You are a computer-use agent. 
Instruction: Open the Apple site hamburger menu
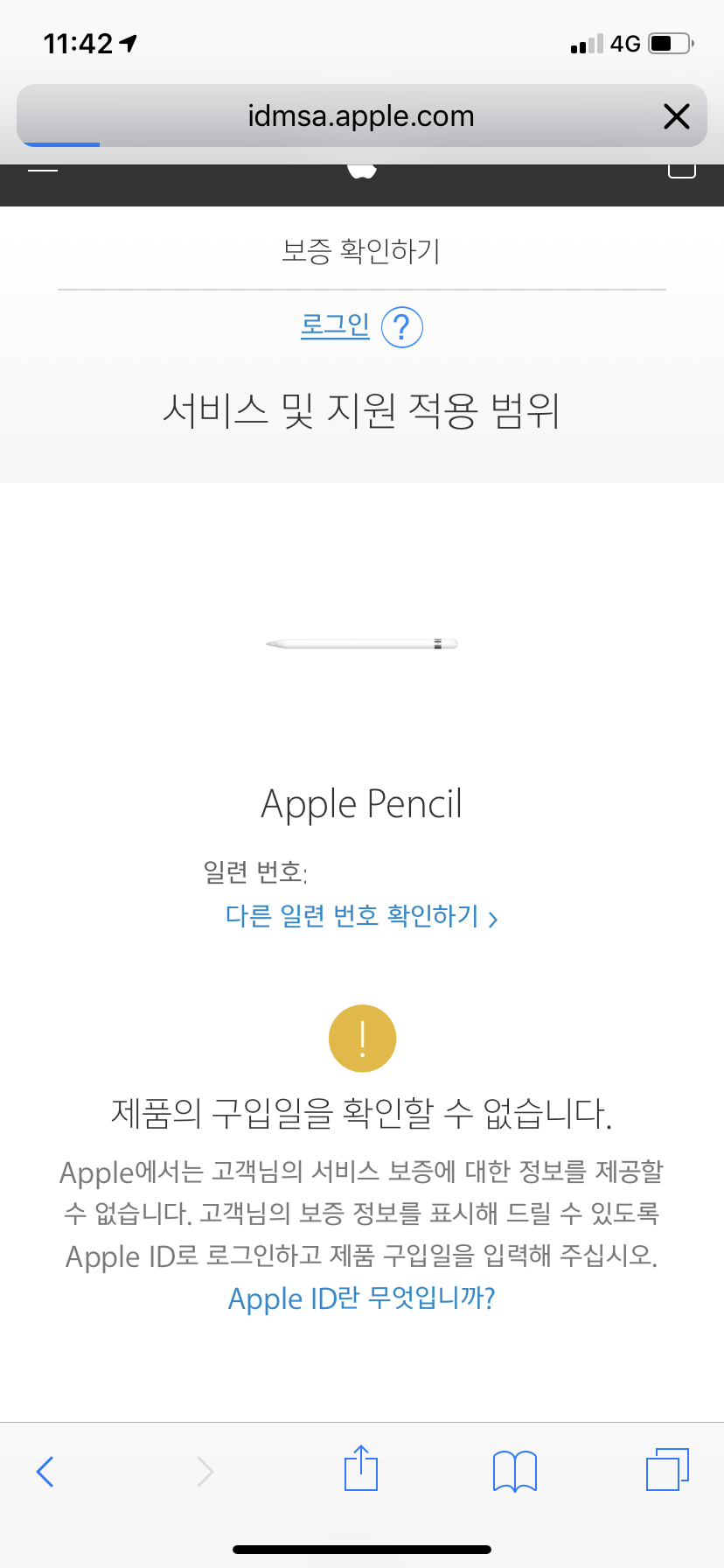pyautogui.click(x=43, y=171)
